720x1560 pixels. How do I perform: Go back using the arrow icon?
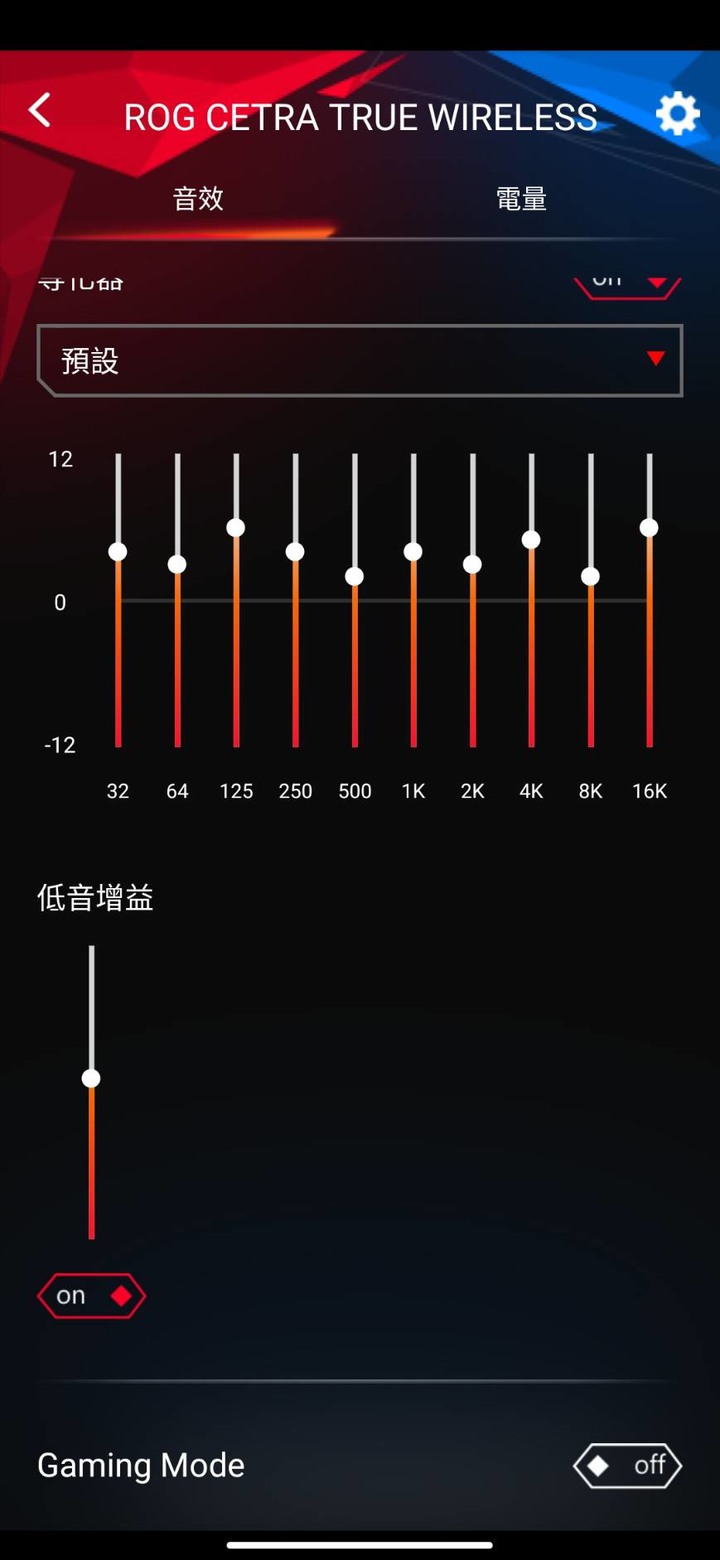point(40,111)
